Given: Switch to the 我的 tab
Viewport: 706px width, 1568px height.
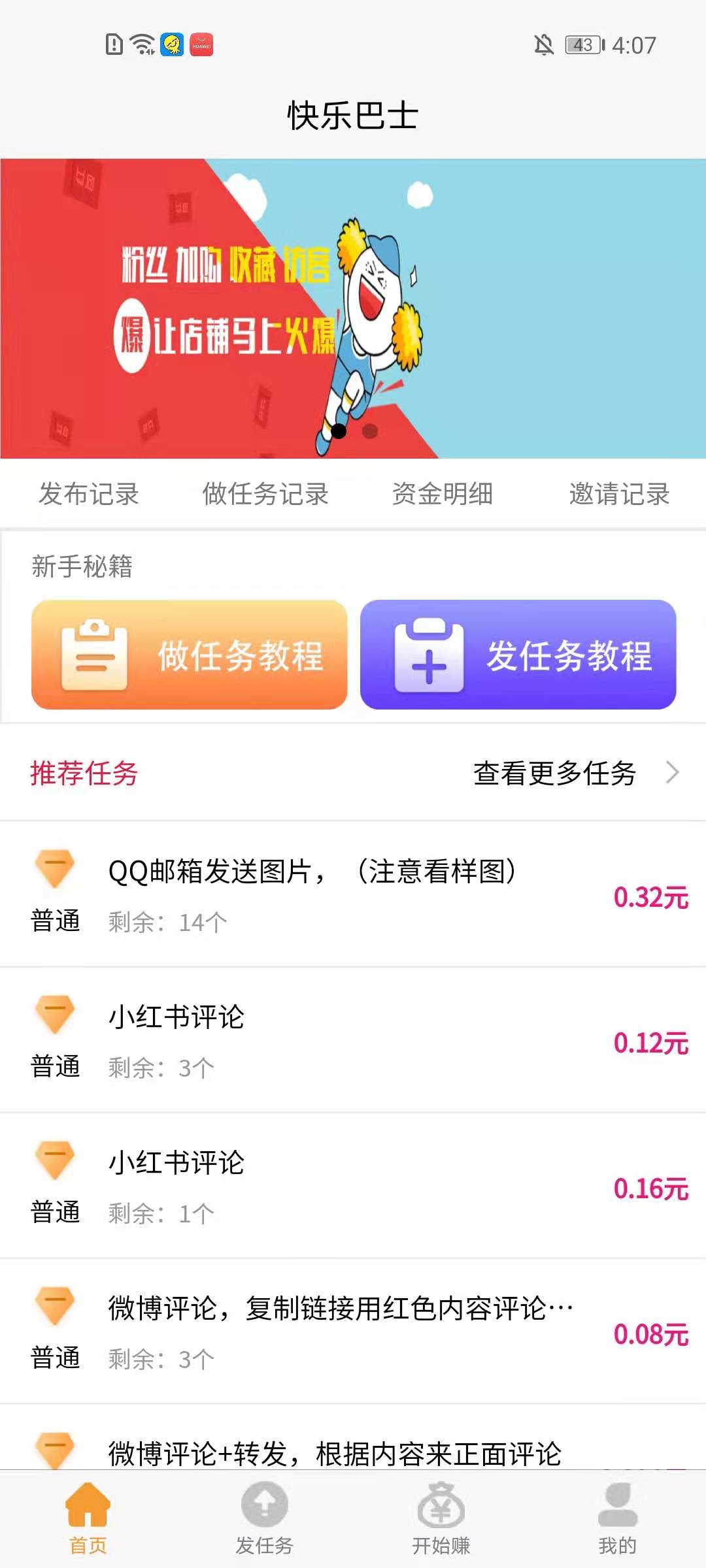Looking at the screenshot, I should [618, 1518].
